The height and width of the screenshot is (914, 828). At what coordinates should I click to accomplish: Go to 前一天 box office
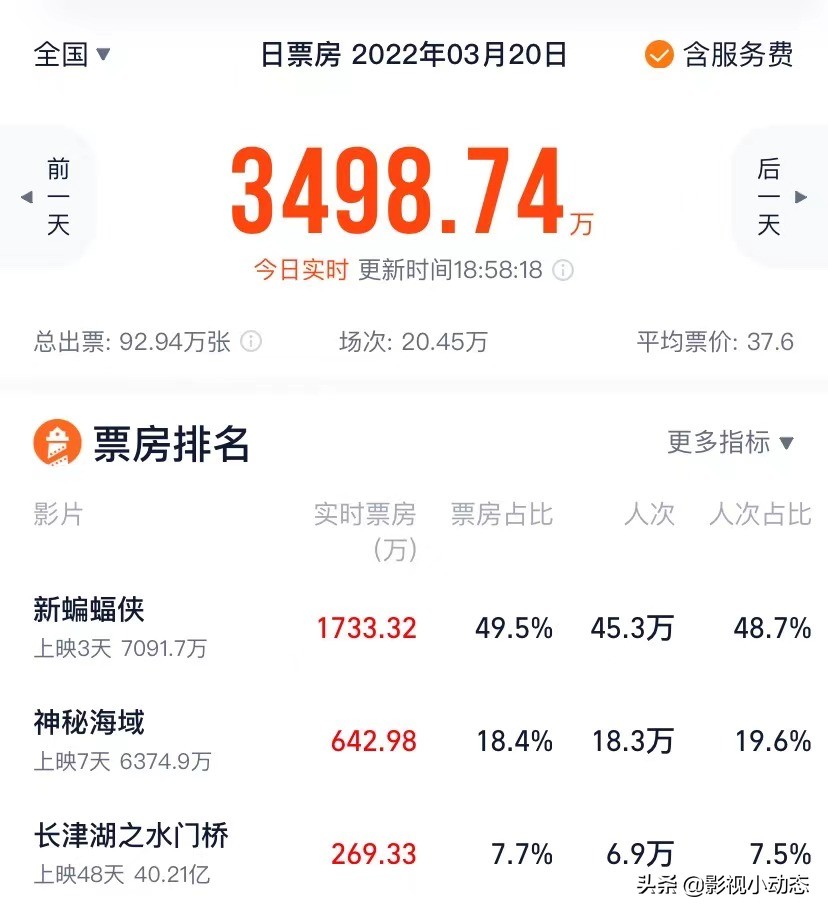tap(52, 197)
